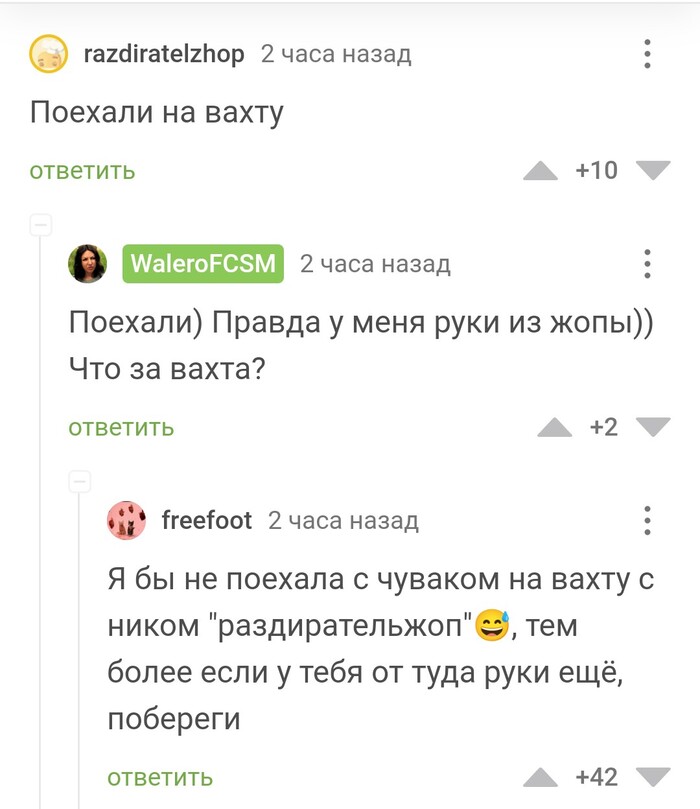This screenshot has width=700, height=809.
Task: Upvote razdiratelzhop's comment
Action: (x=541, y=171)
